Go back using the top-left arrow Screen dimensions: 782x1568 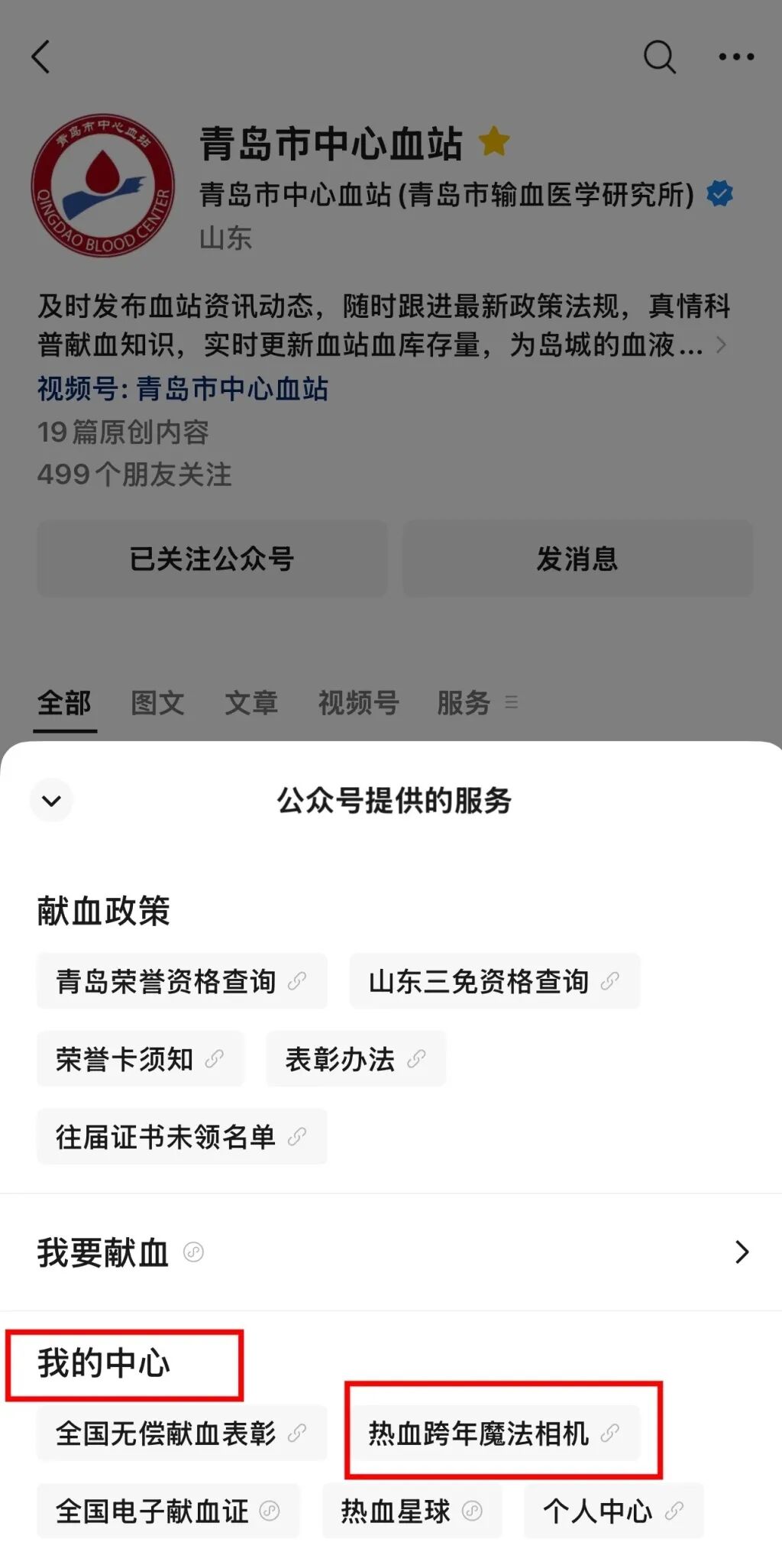pyautogui.click(x=41, y=57)
